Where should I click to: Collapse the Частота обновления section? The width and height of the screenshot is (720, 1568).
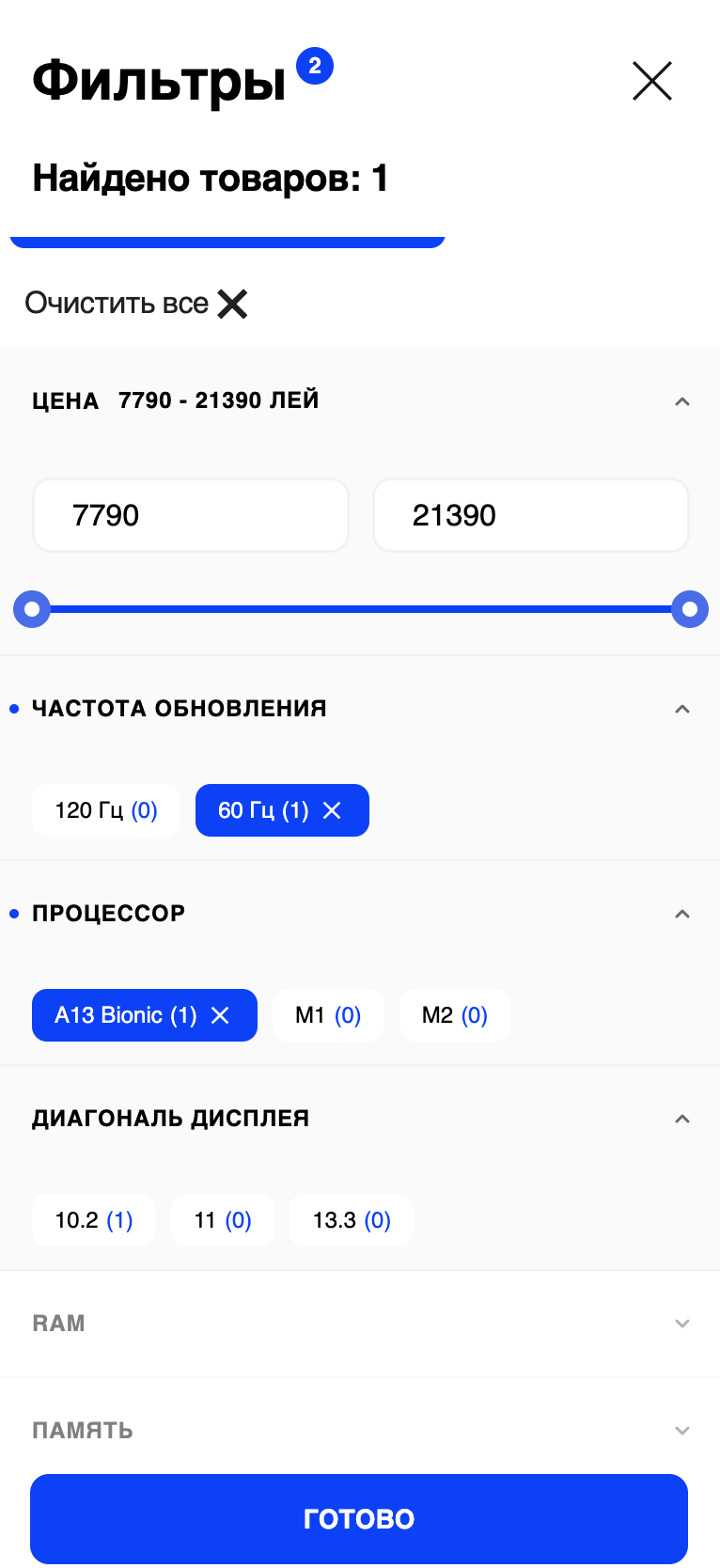click(x=682, y=709)
